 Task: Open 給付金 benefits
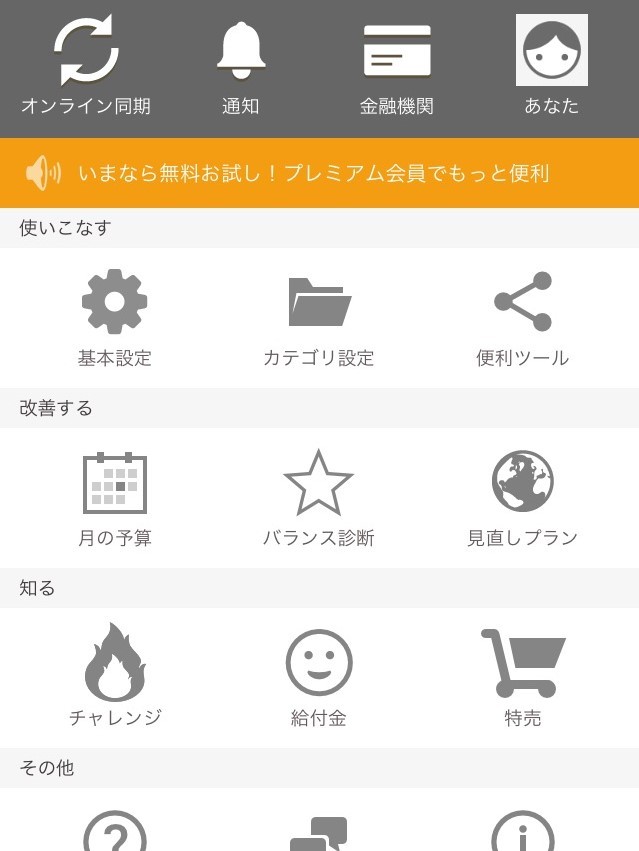point(319,677)
